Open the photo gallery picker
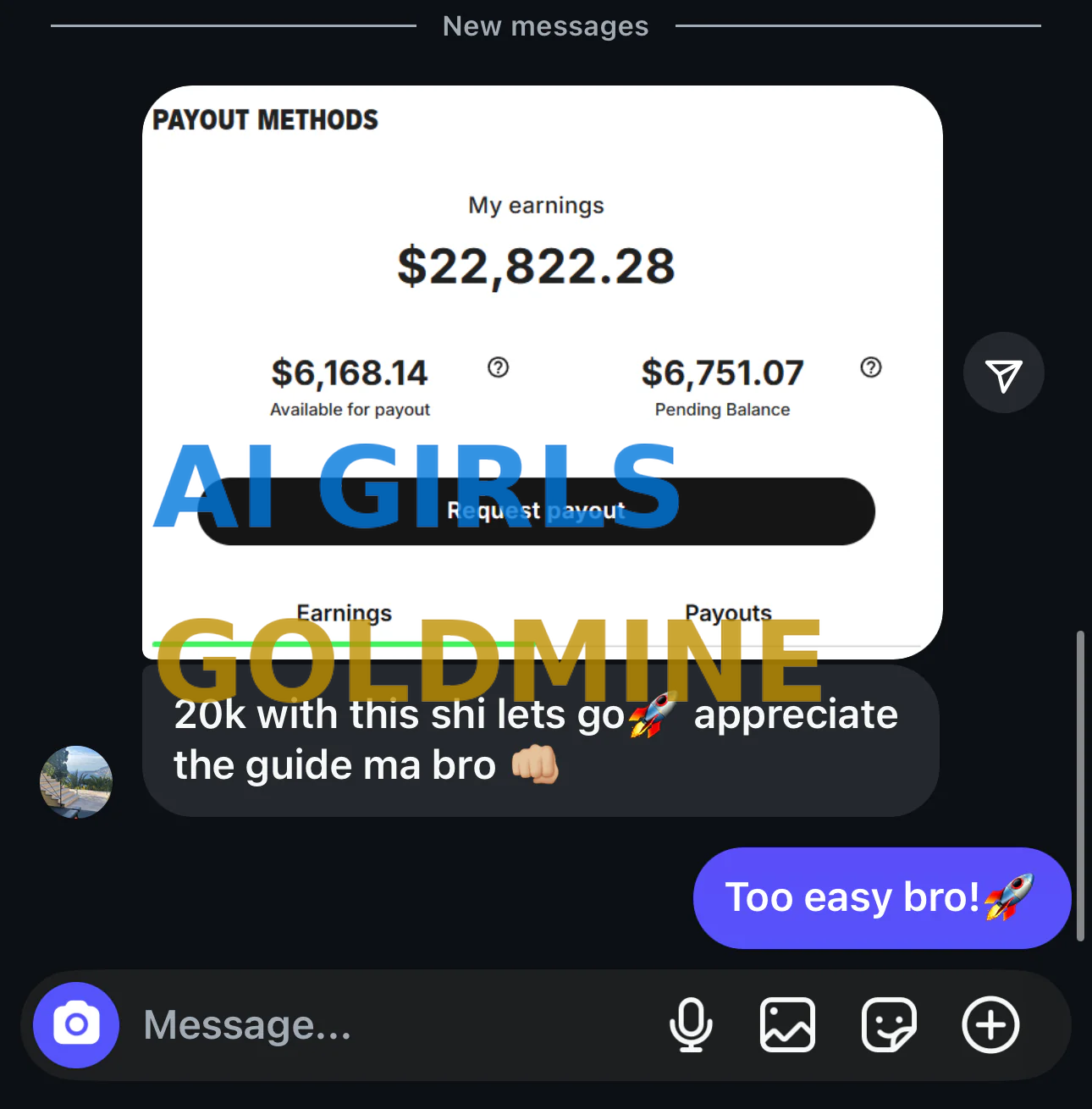 click(787, 1025)
